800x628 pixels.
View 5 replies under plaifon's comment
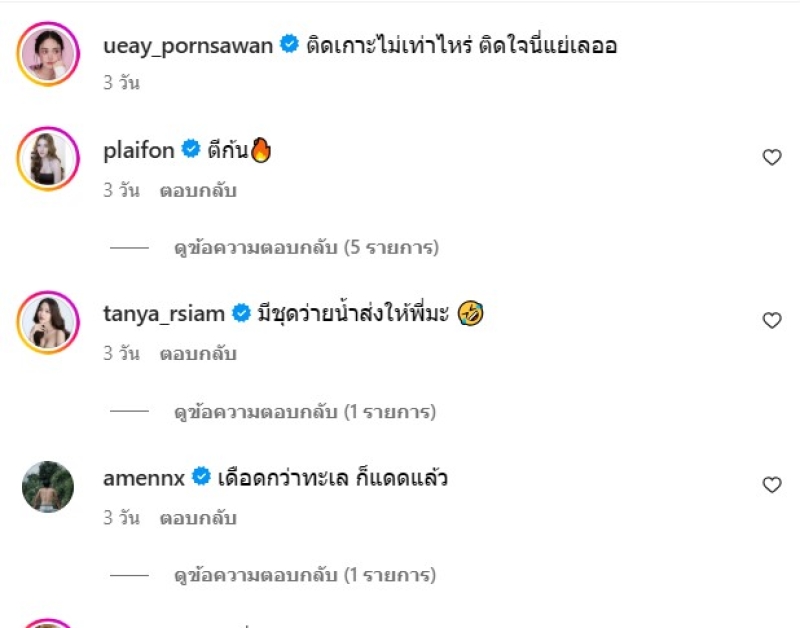click(306, 247)
